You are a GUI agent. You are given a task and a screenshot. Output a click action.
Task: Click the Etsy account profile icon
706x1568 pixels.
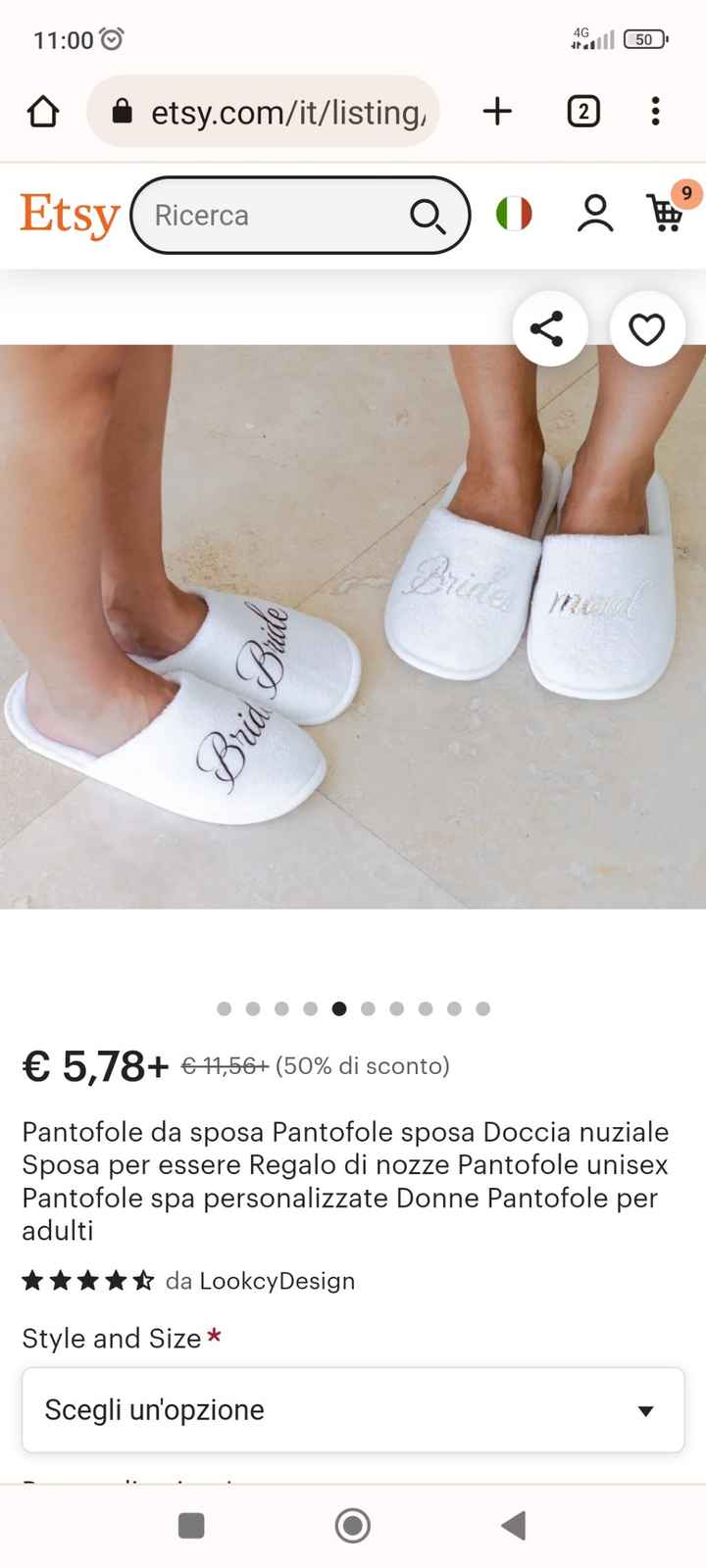594,214
